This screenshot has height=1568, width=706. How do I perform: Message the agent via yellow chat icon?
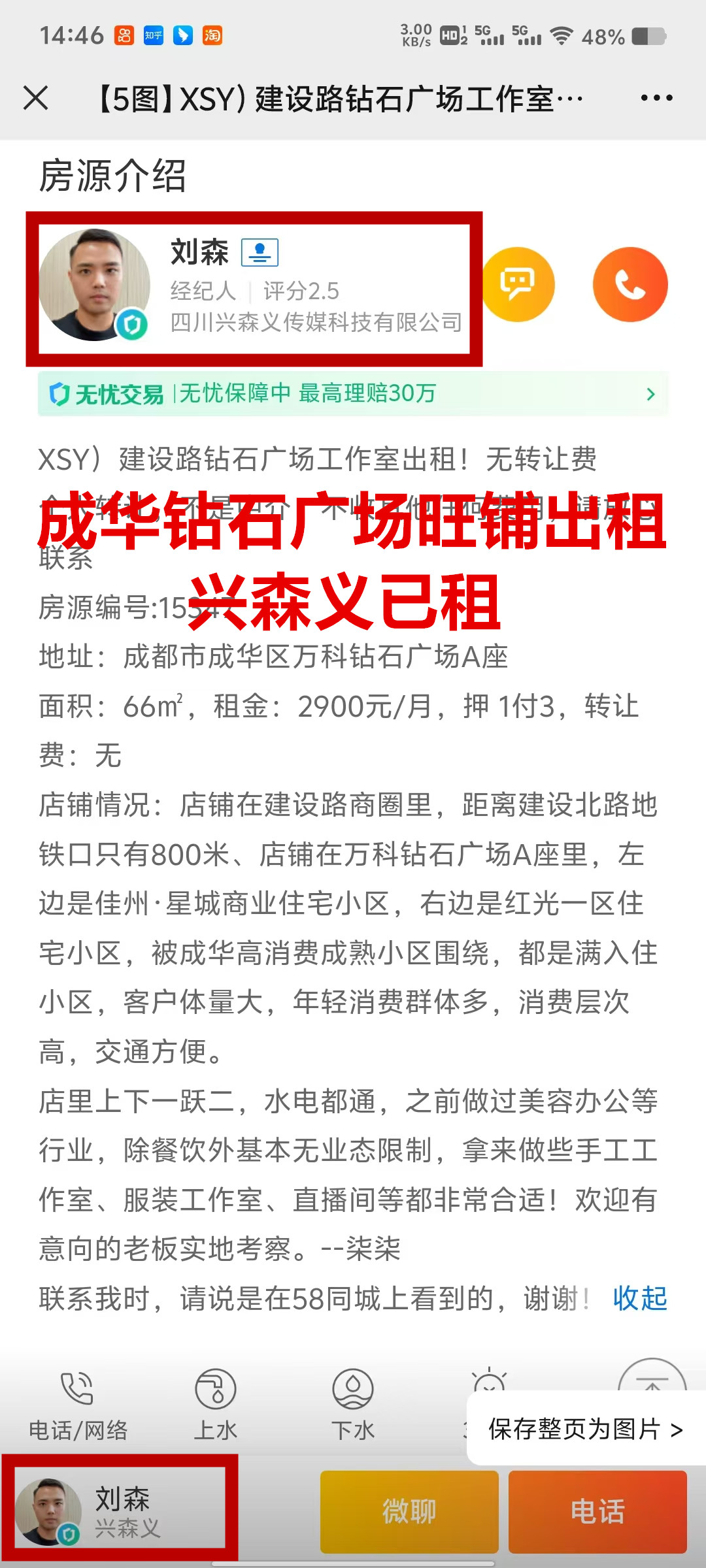click(518, 284)
